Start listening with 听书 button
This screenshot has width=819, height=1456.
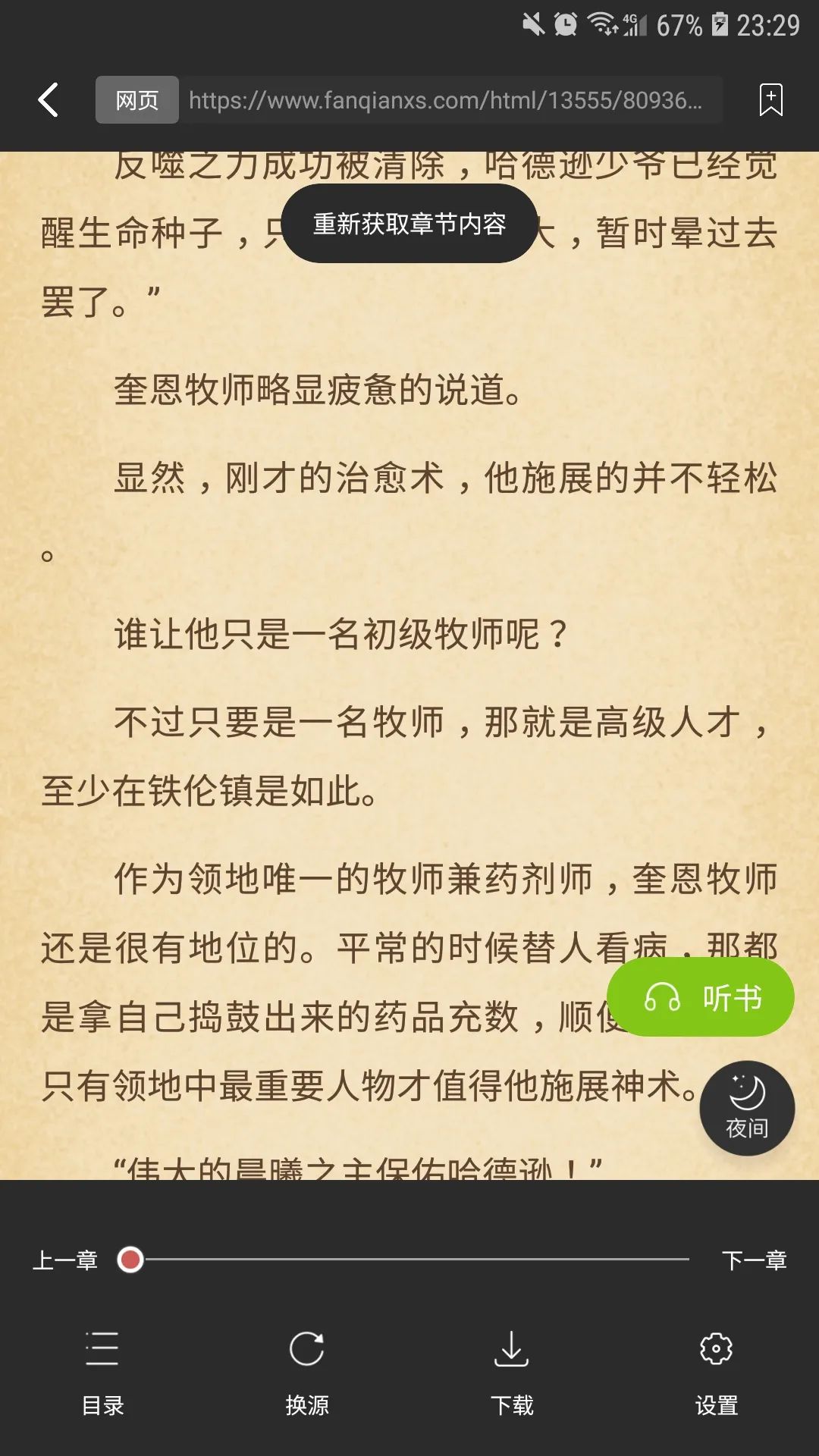(x=701, y=997)
